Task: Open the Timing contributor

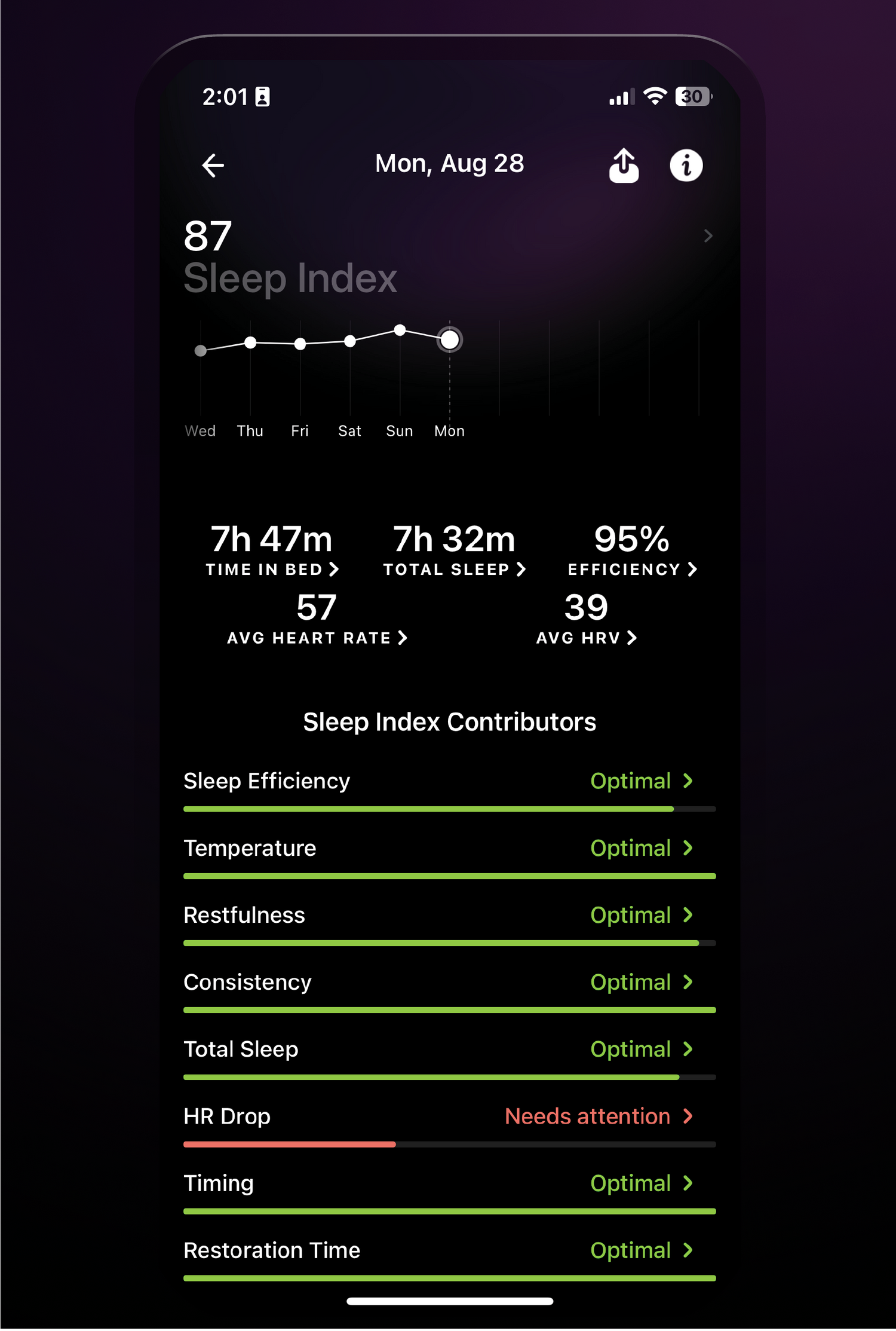Action: click(x=449, y=1183)
